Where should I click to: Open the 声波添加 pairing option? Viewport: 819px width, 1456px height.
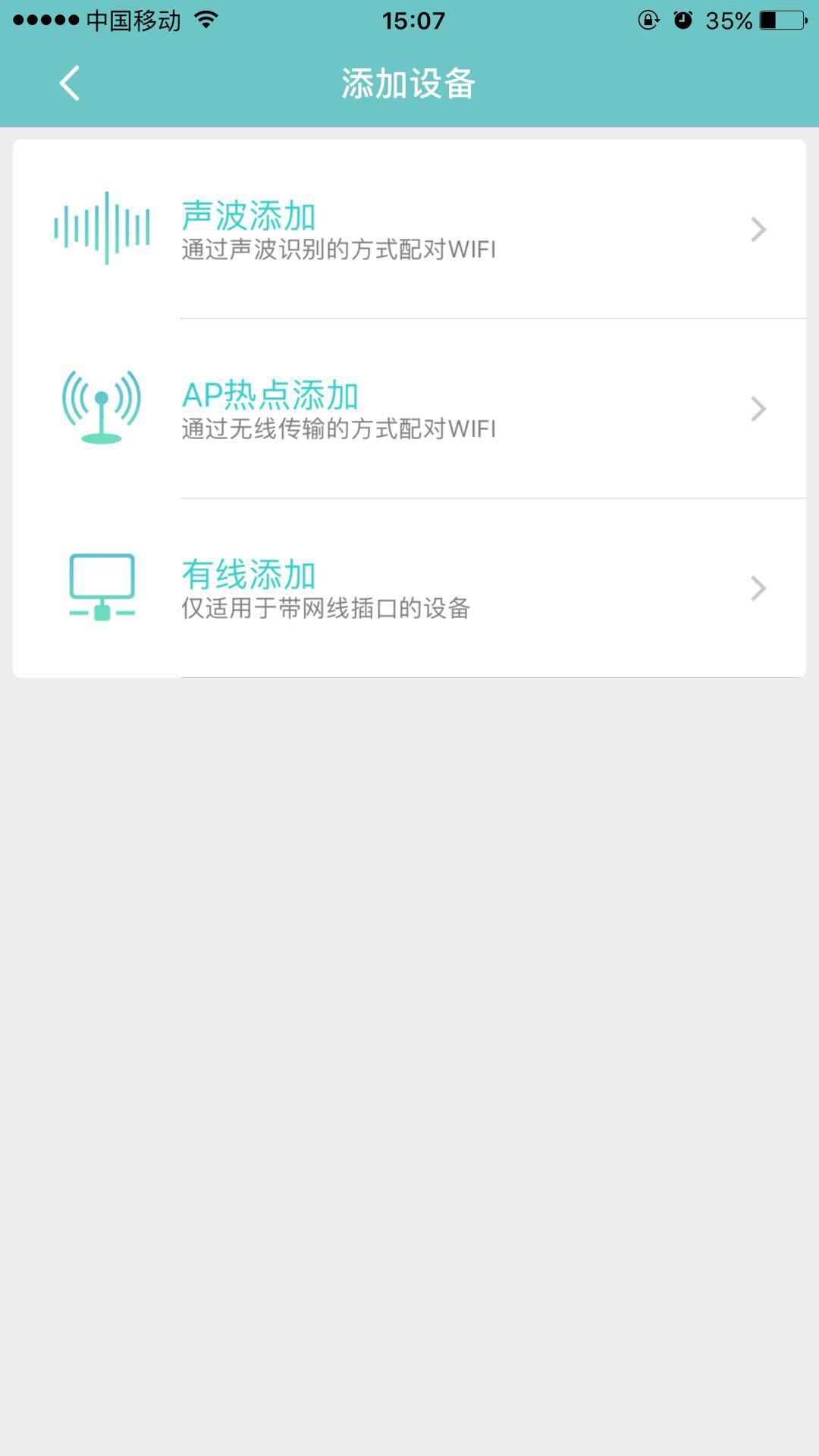[409, 229]
